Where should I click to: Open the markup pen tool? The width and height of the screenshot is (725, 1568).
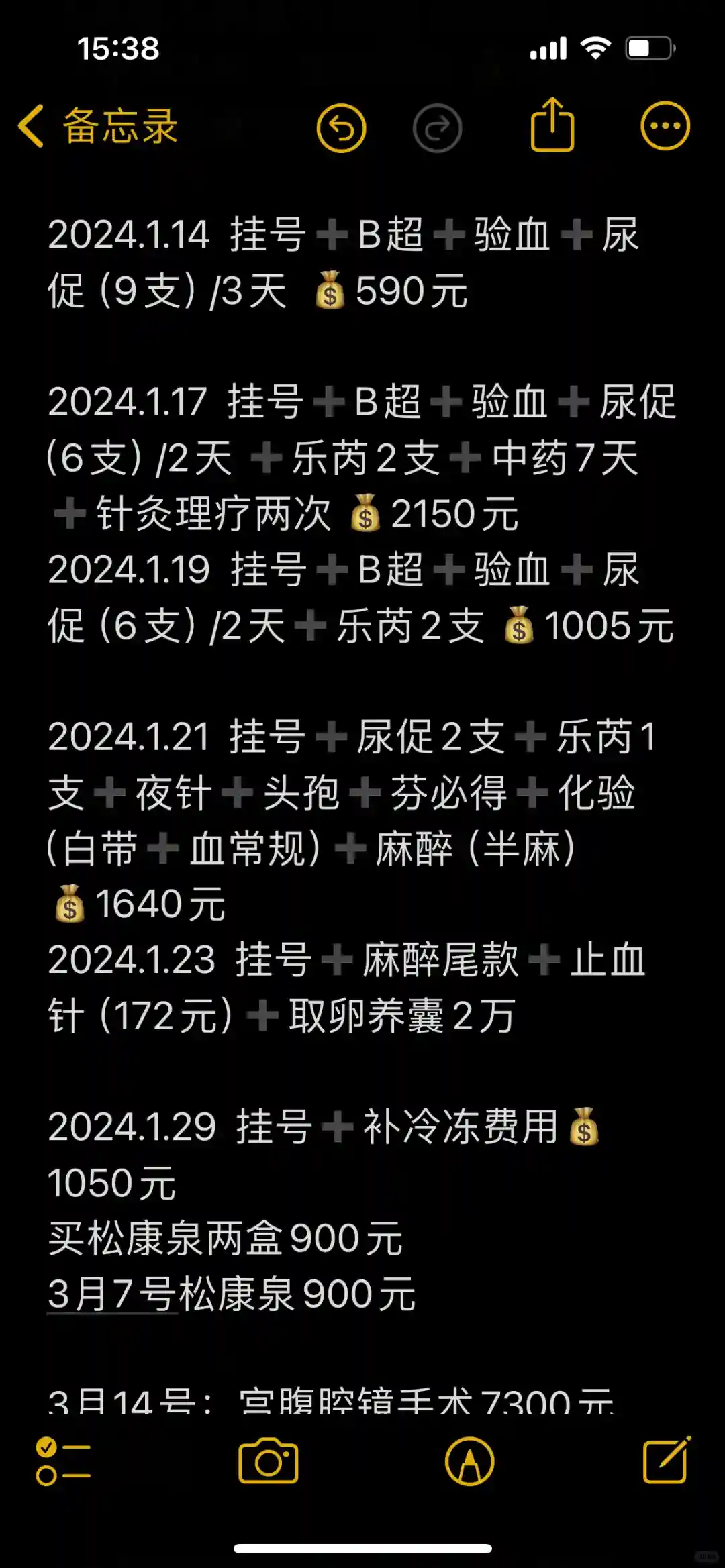click(469, 1461)
